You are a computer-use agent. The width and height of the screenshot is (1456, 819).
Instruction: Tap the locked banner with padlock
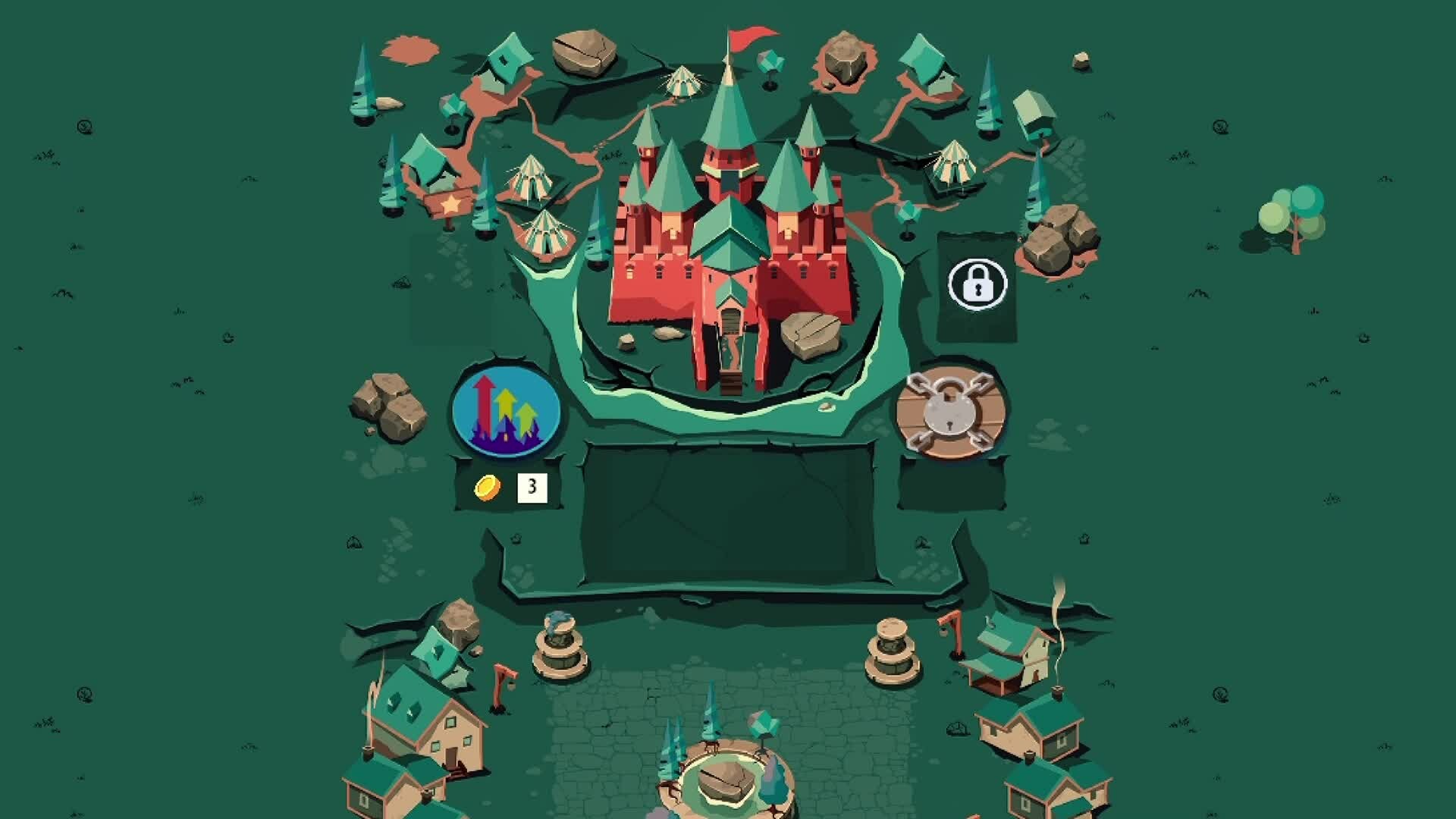click(977, 284)
